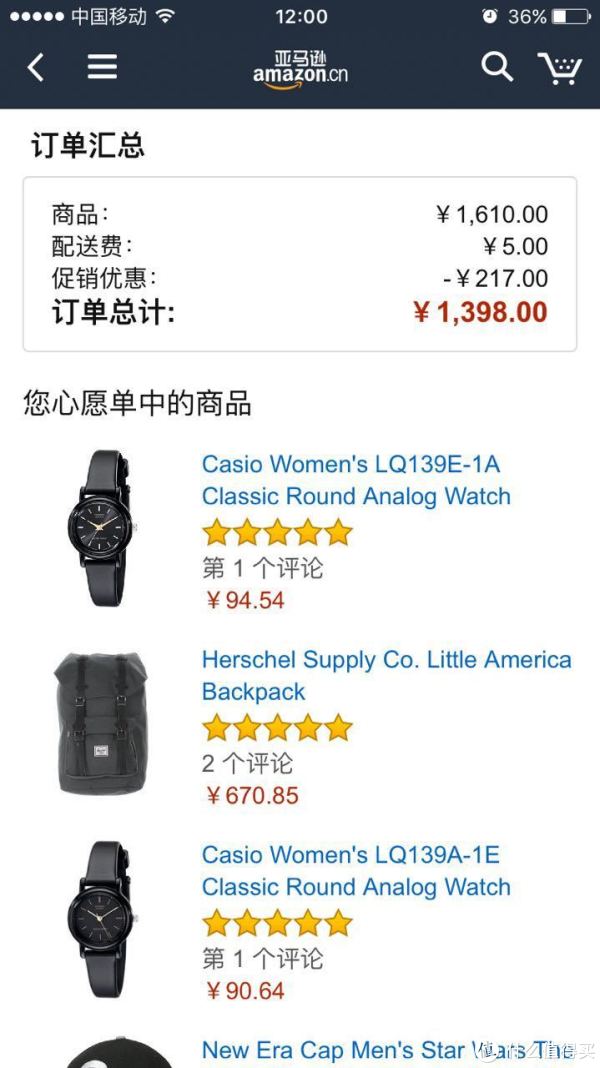
Task: View the 2 reviews of Herschel backpack
Action: 247,763
